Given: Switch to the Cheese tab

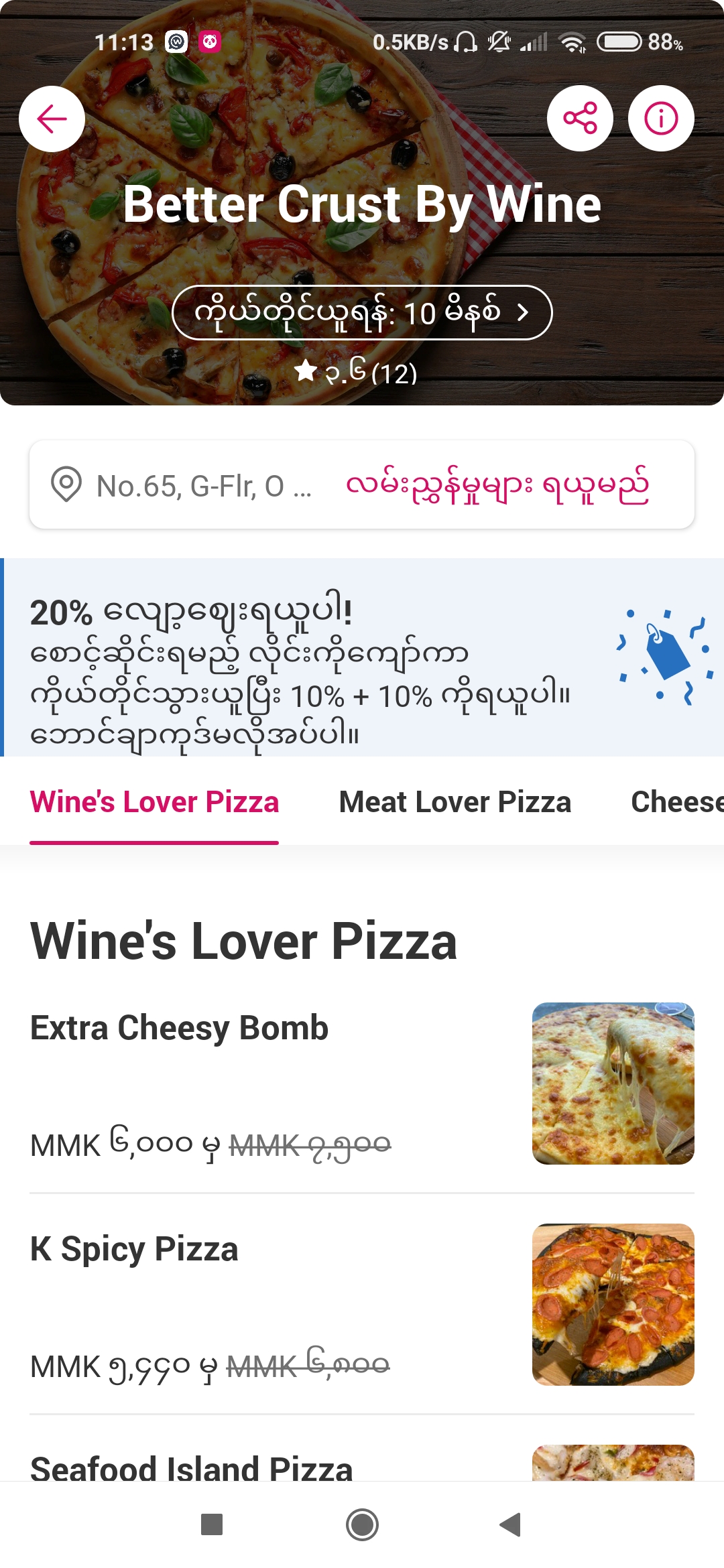Looking at the screenshot, I should point(677,802).
